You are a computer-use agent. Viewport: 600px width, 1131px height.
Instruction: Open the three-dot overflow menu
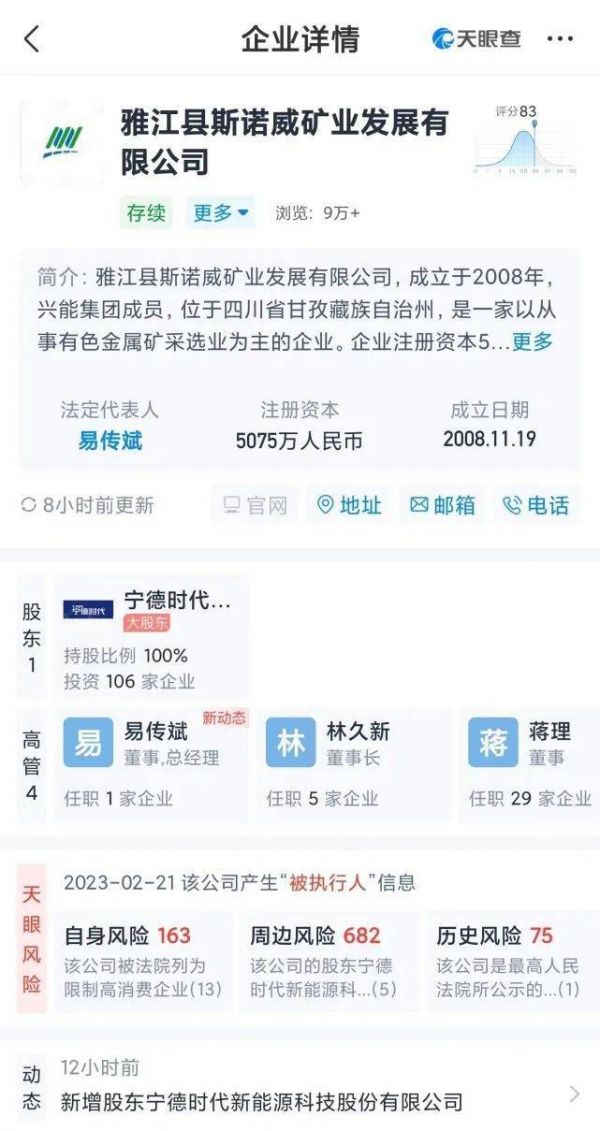(x=561, y=39)
